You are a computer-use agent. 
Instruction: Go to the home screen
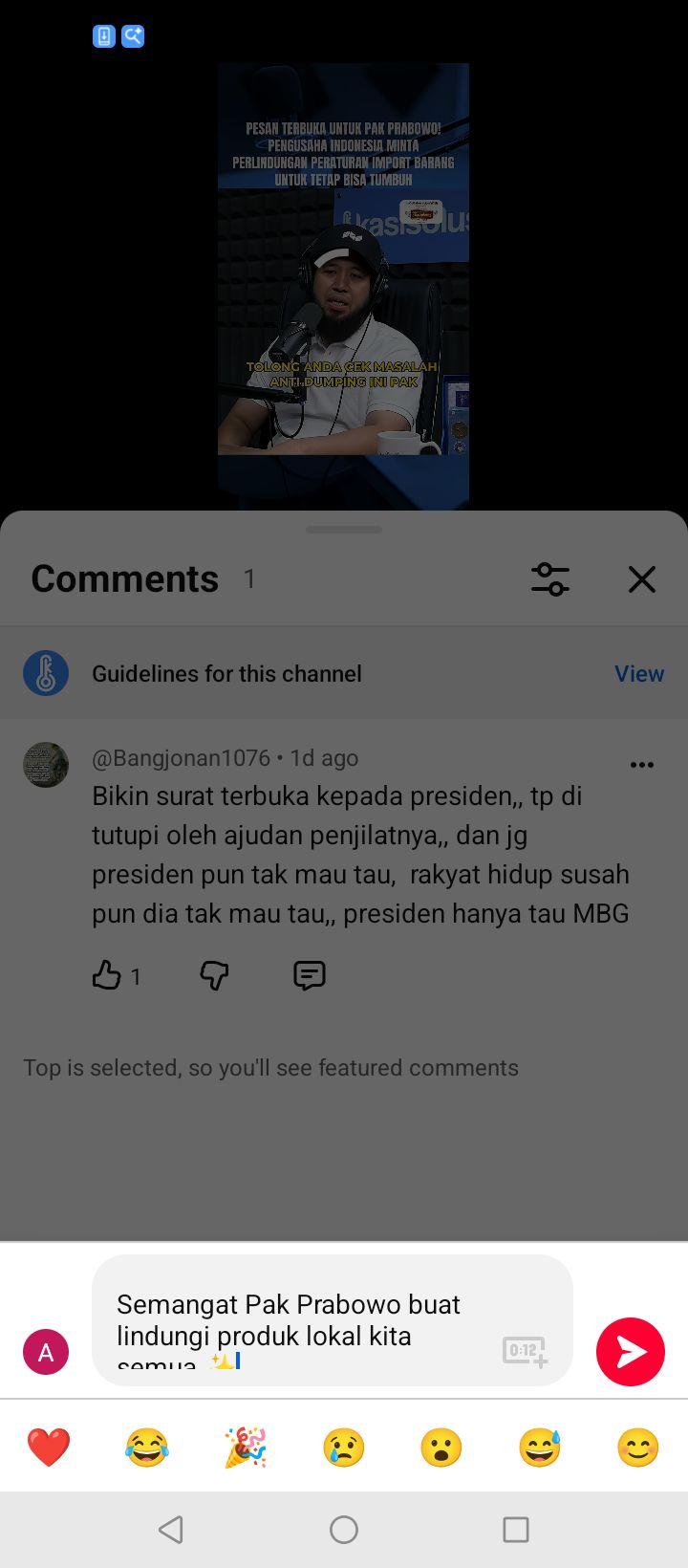[344, 1530]
